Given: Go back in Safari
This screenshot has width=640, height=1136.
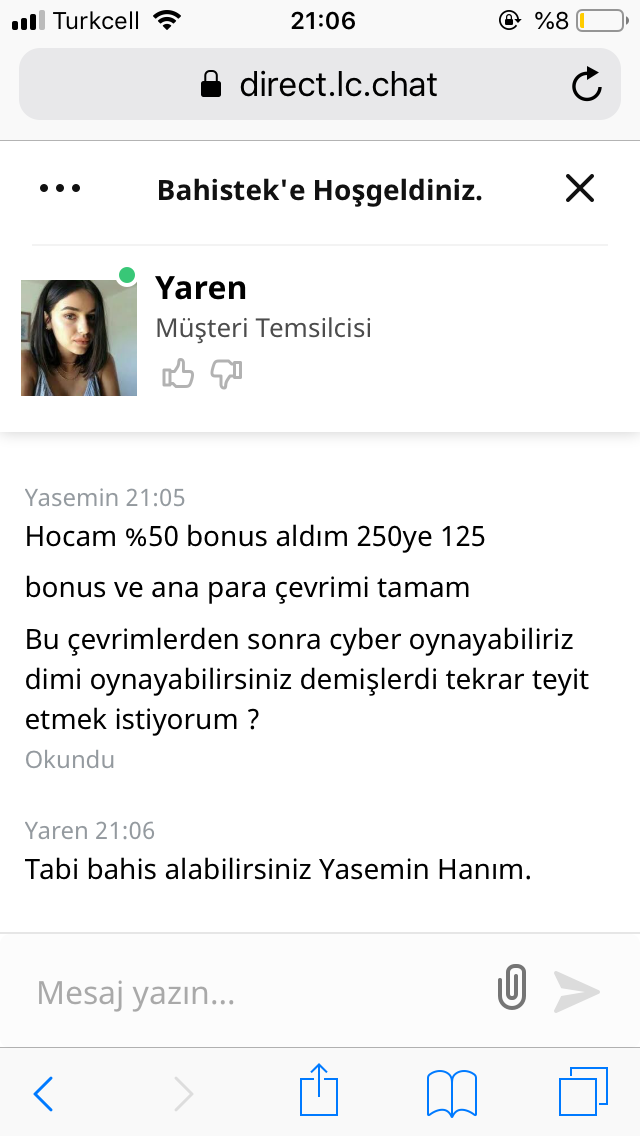Looking at the screenshot, I should pyautogui.click(x=43, y=1093).
